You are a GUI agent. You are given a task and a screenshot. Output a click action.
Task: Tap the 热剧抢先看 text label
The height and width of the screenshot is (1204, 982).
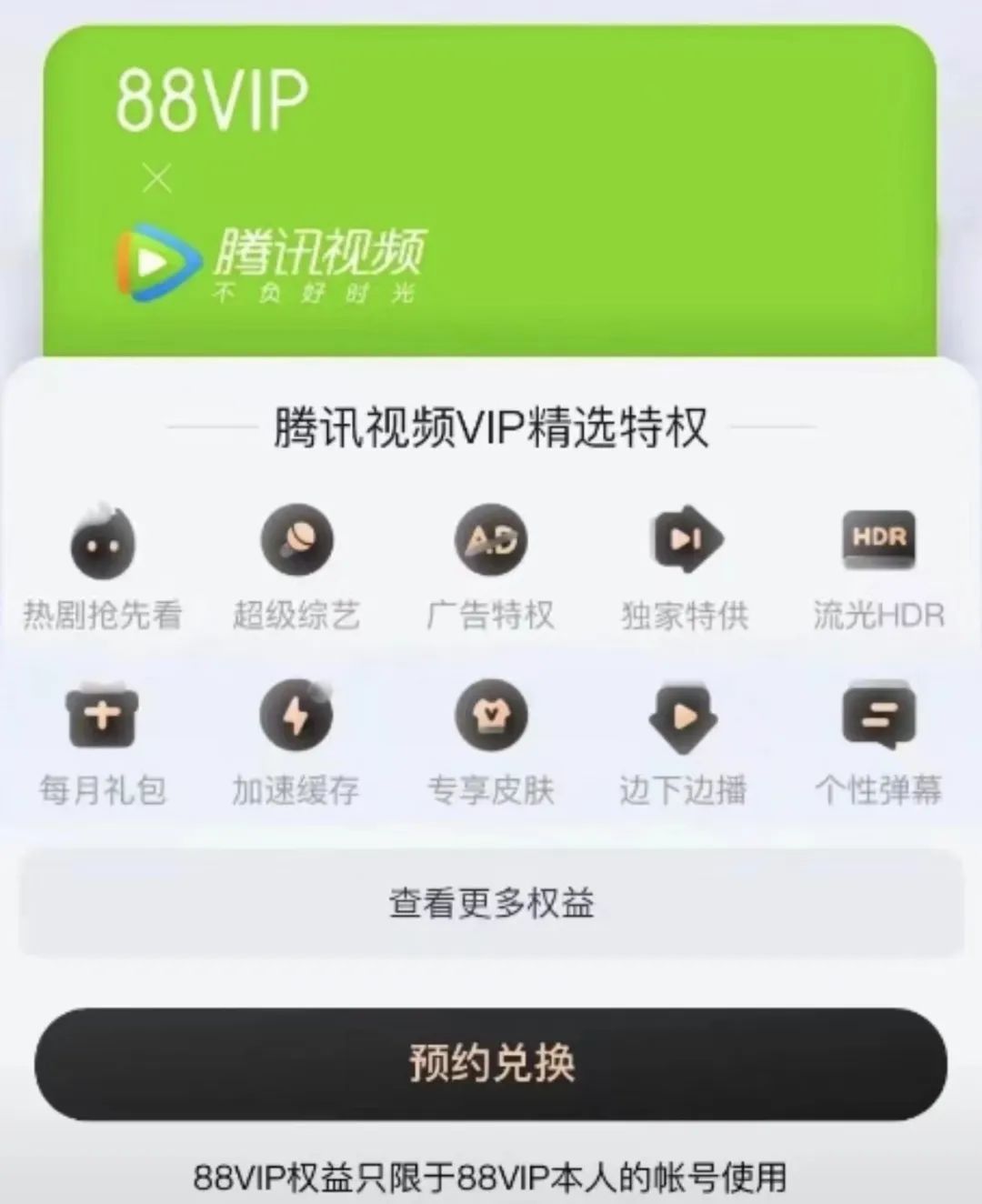(x=100, y=616)
